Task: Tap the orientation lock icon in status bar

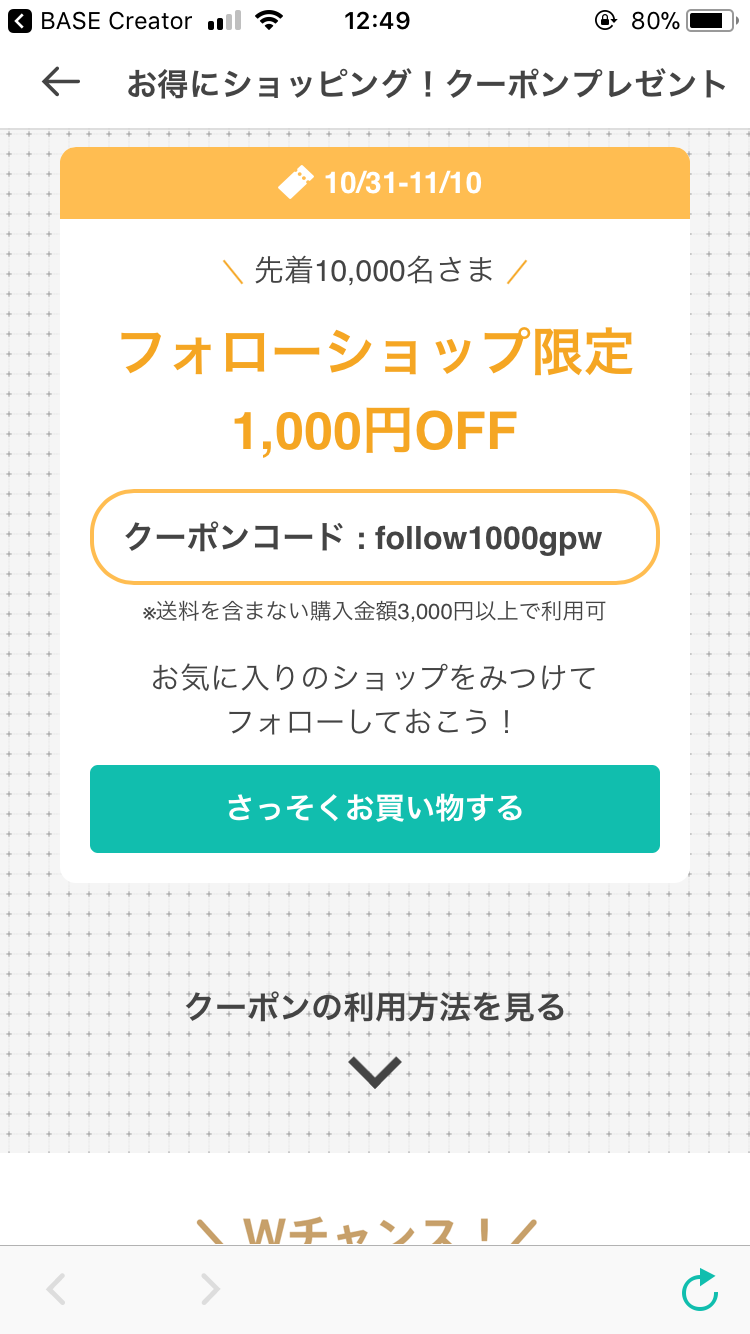Action: (x=606, y=20)
